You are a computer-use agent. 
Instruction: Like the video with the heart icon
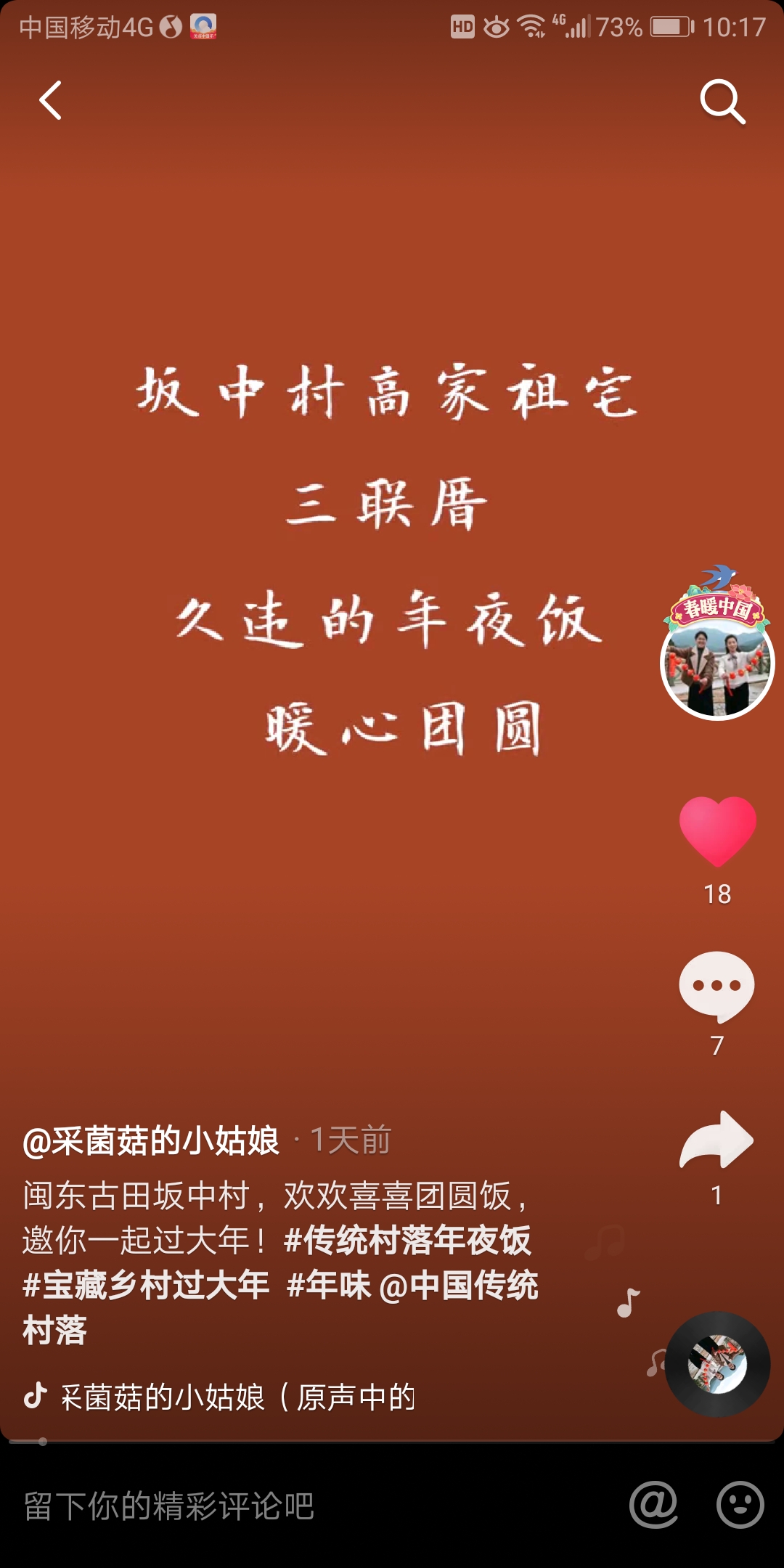point(717,831)
